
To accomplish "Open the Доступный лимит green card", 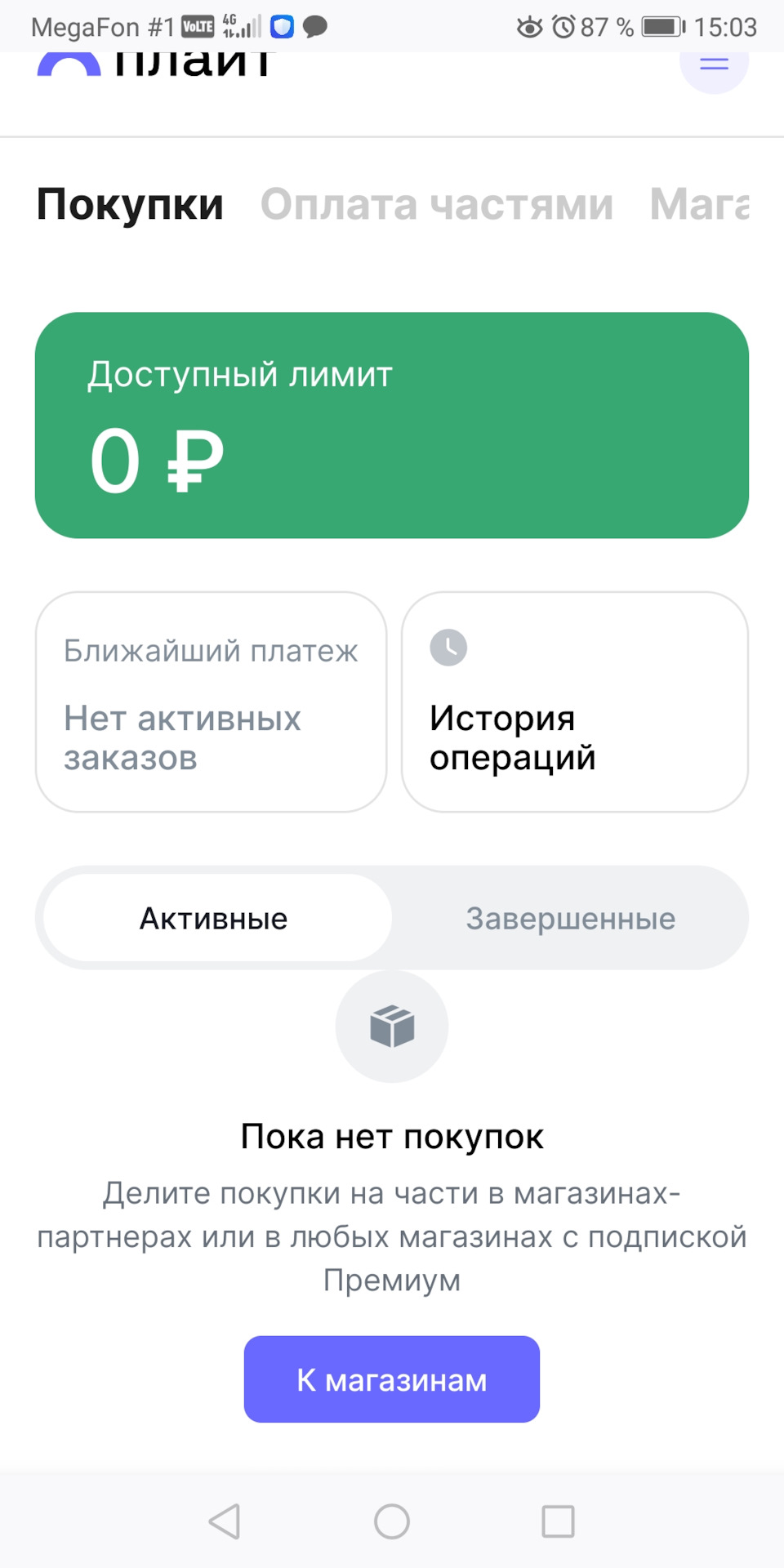I will (x=392, y=425).
